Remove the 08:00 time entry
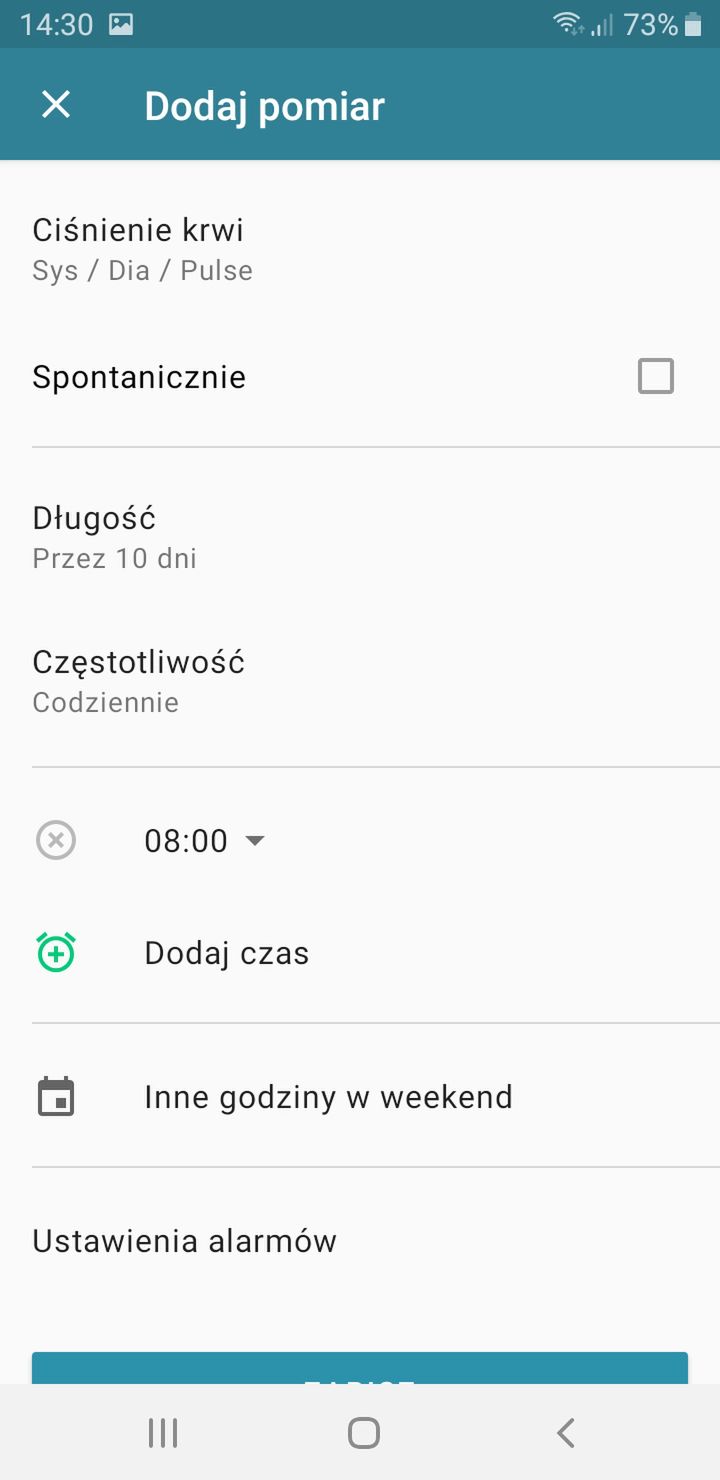 pyautogui.click(x=56, y=840)
